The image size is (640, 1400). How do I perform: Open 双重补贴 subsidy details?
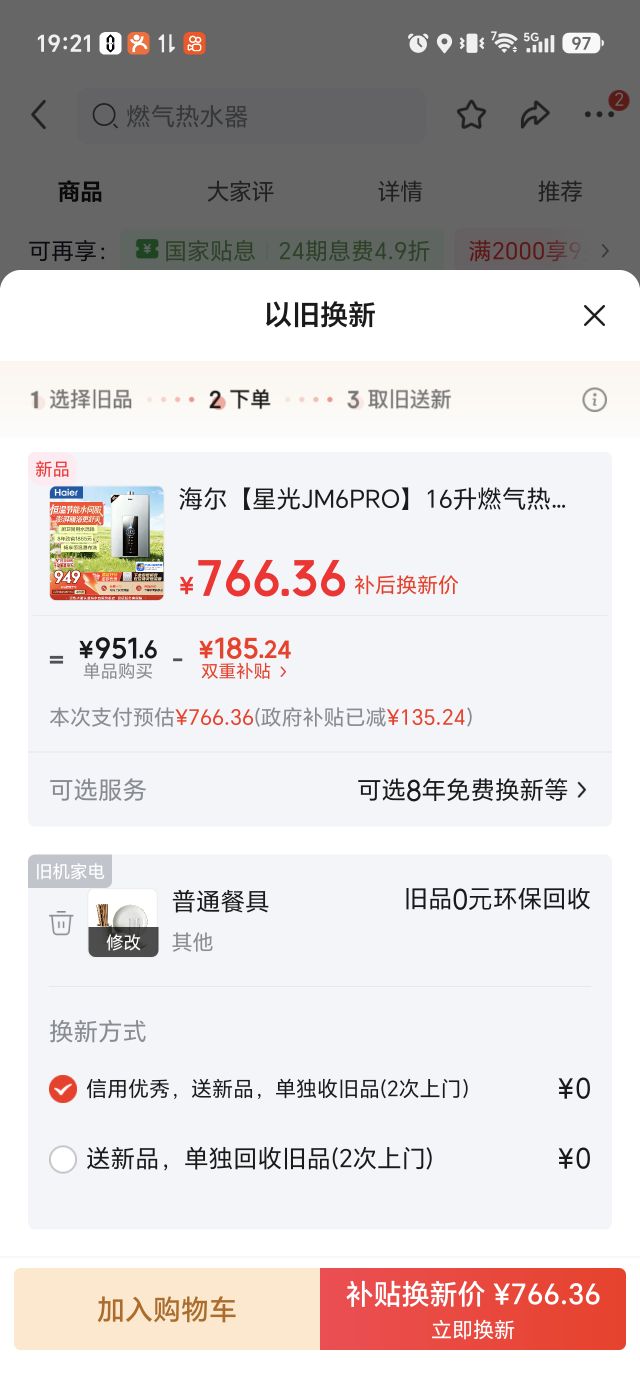245,672
